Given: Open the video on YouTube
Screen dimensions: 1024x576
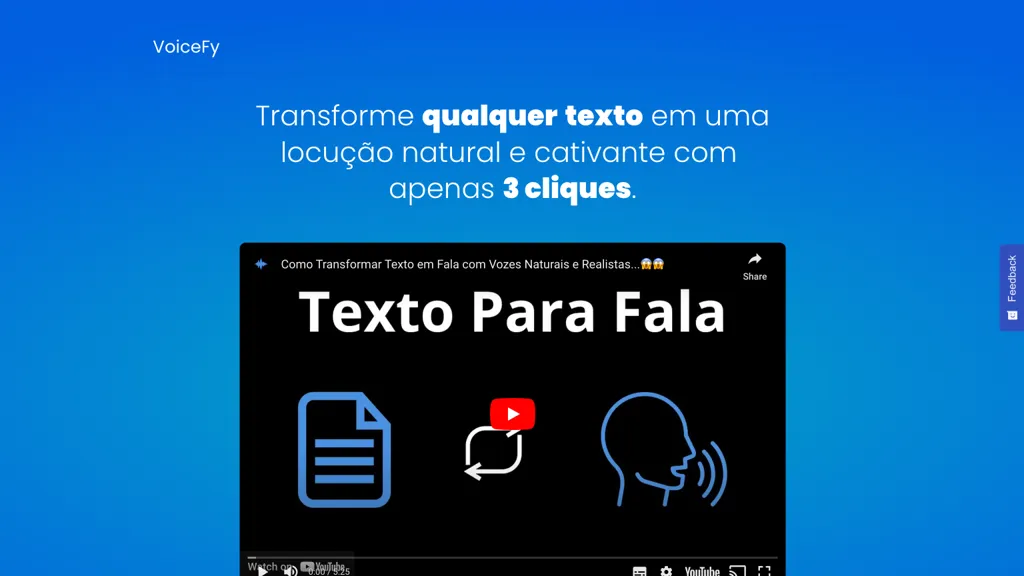Looking at the screenshot, I should (702, 571).
